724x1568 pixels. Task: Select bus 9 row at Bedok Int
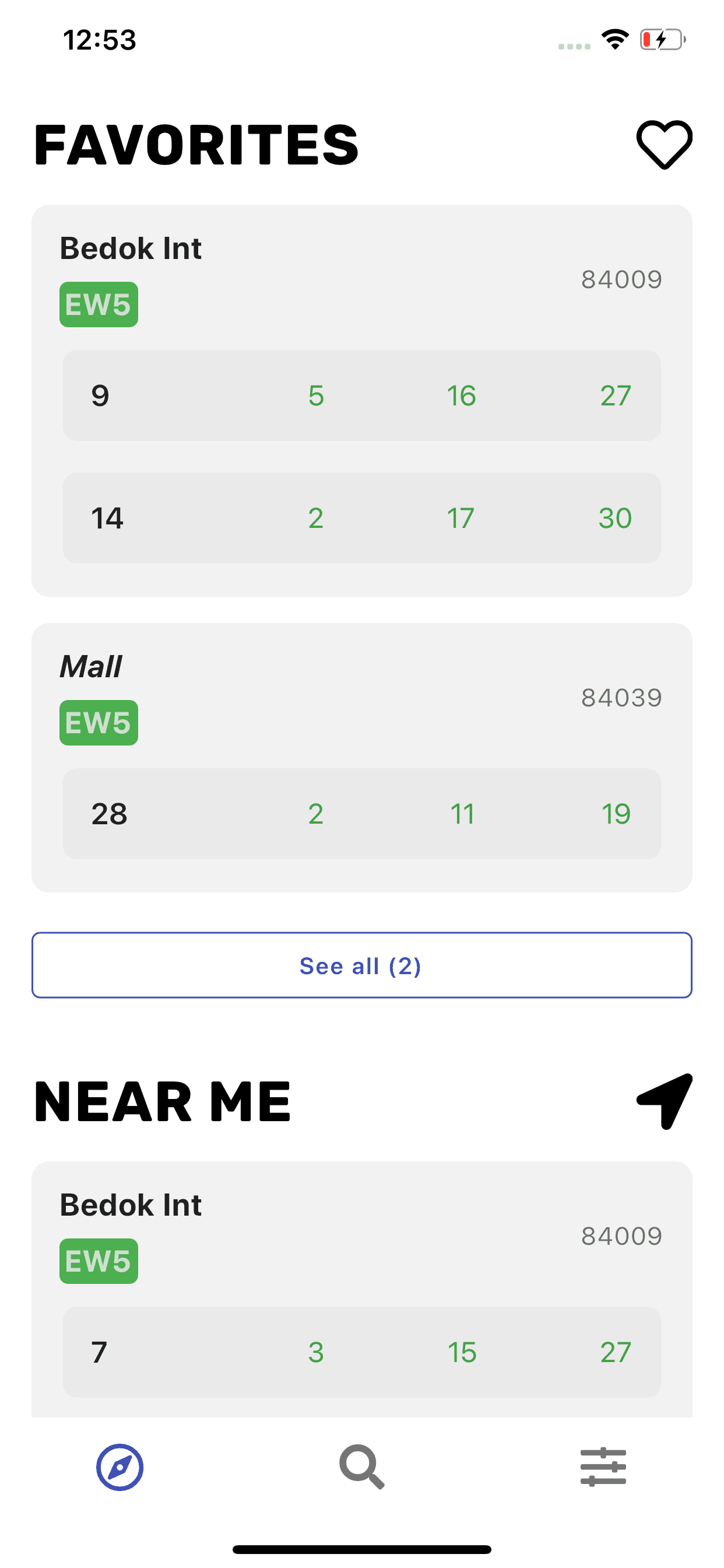pos(362,395)
